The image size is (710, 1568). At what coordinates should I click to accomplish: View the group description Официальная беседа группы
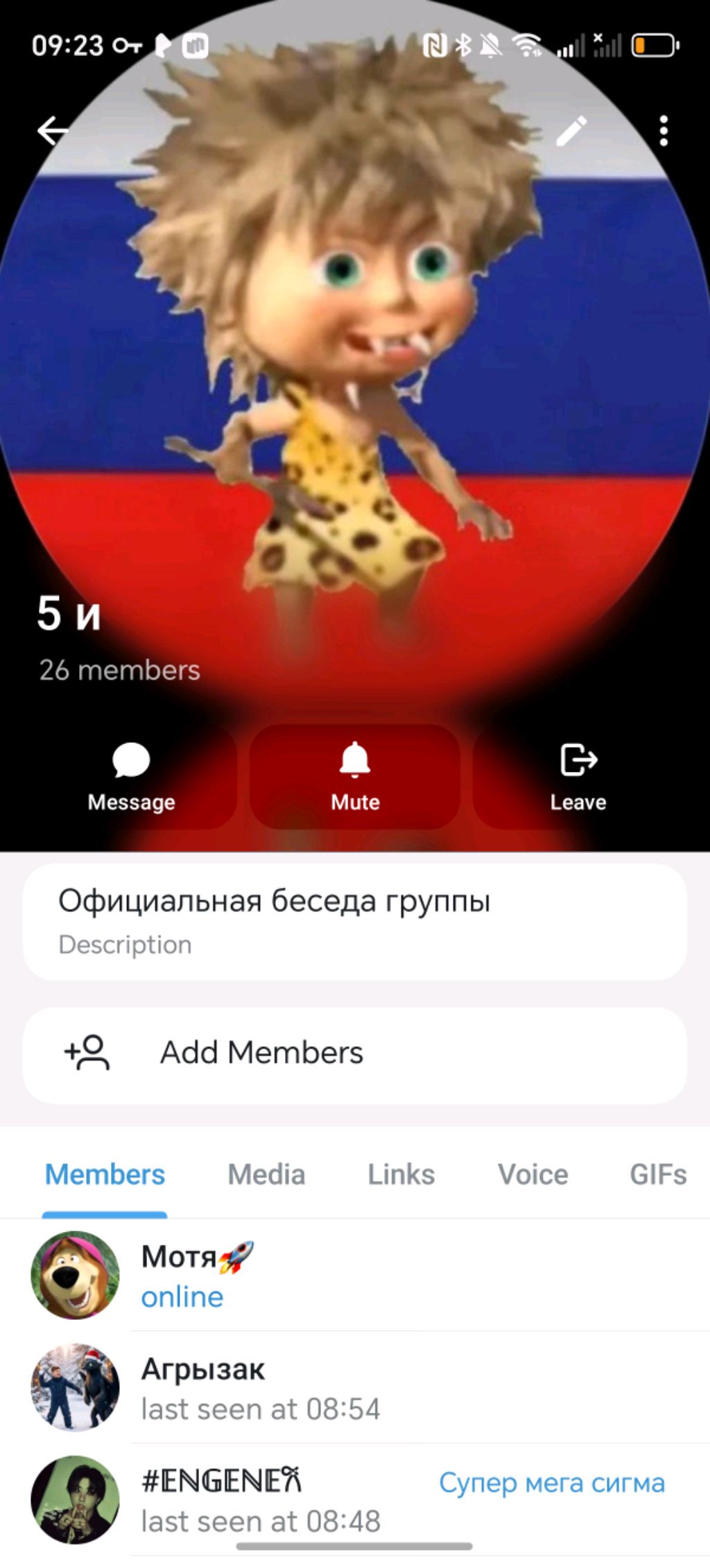[x=355, y=922]
